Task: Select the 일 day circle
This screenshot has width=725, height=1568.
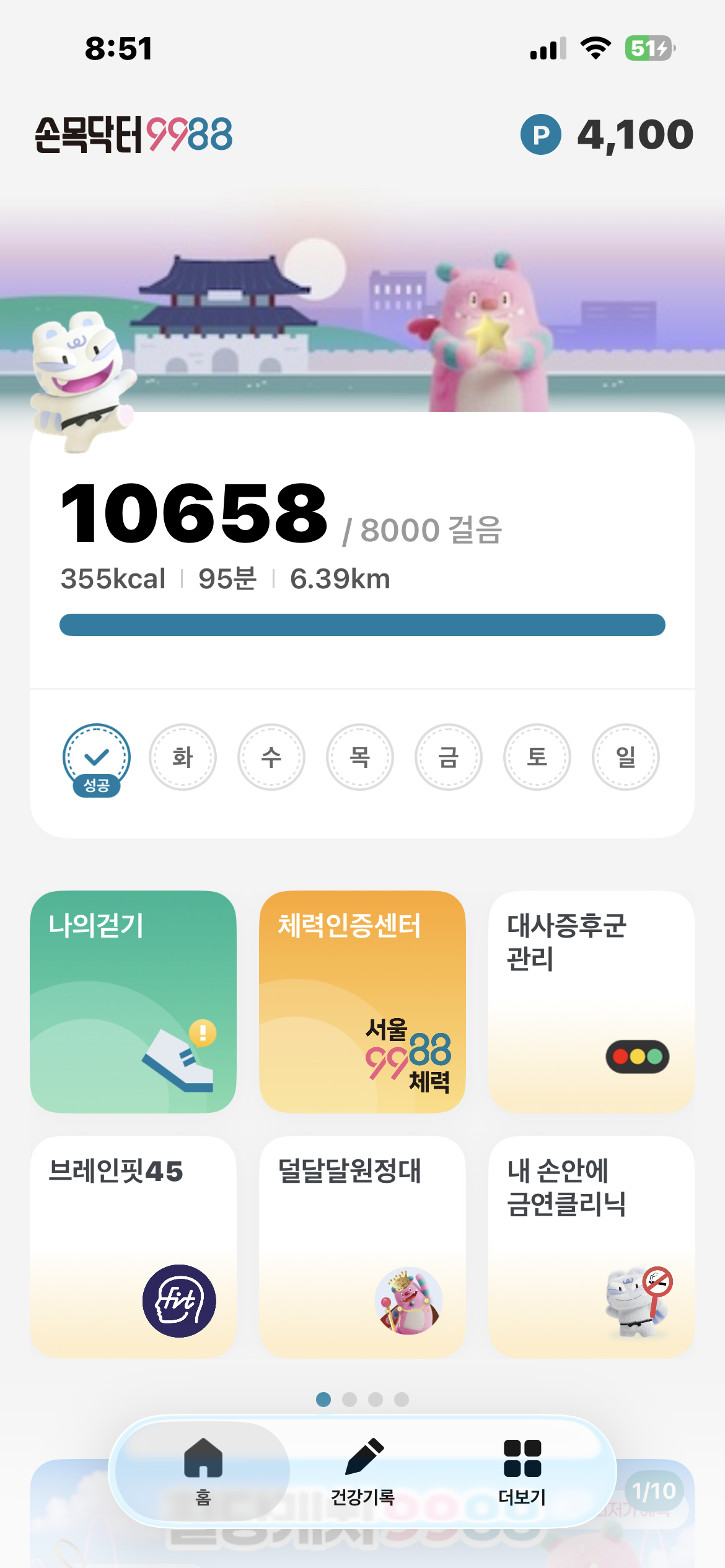Action: click(x=626, y=757)
